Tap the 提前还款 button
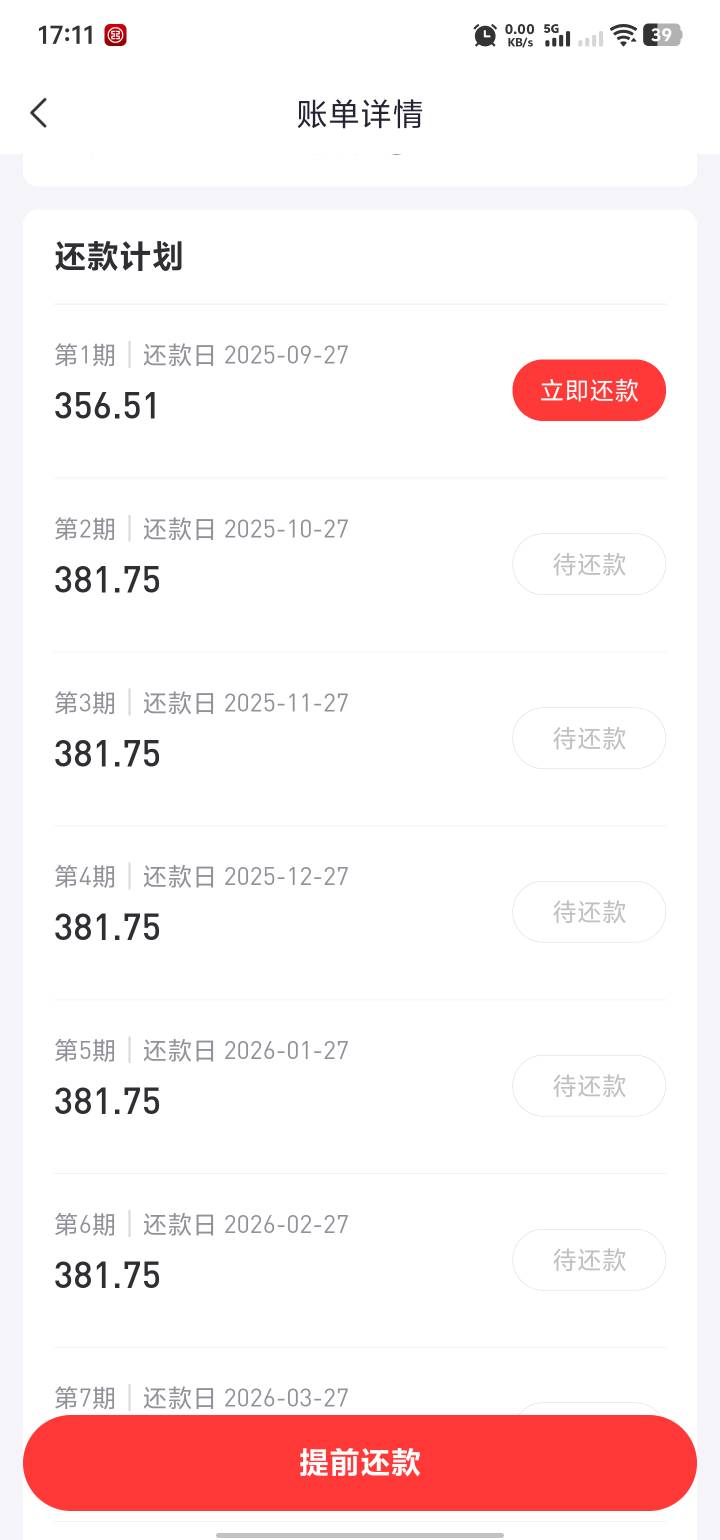This screenshot has width=720, height=1540. [360, 1462]
